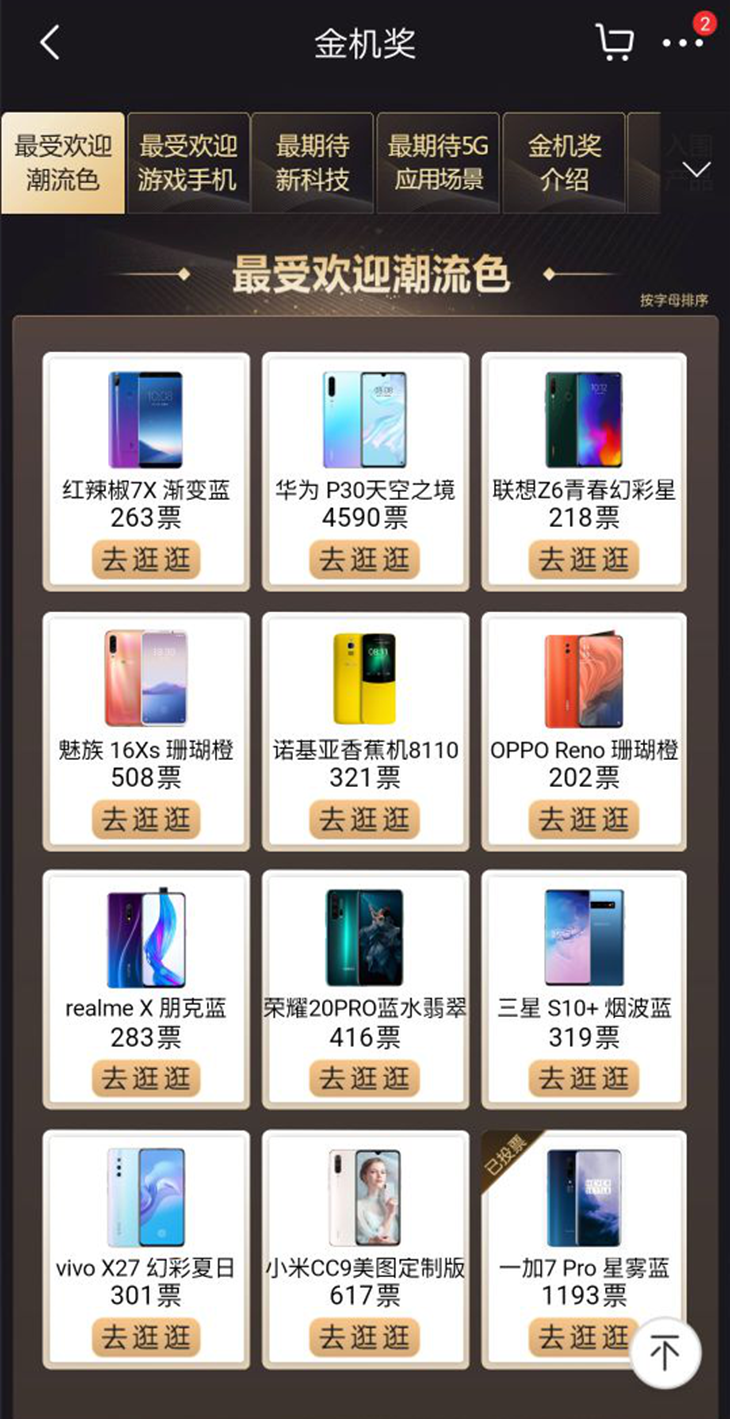Open the shopping cart
730x1419 pixels.
pyautogui.click(x=614, y=43)
